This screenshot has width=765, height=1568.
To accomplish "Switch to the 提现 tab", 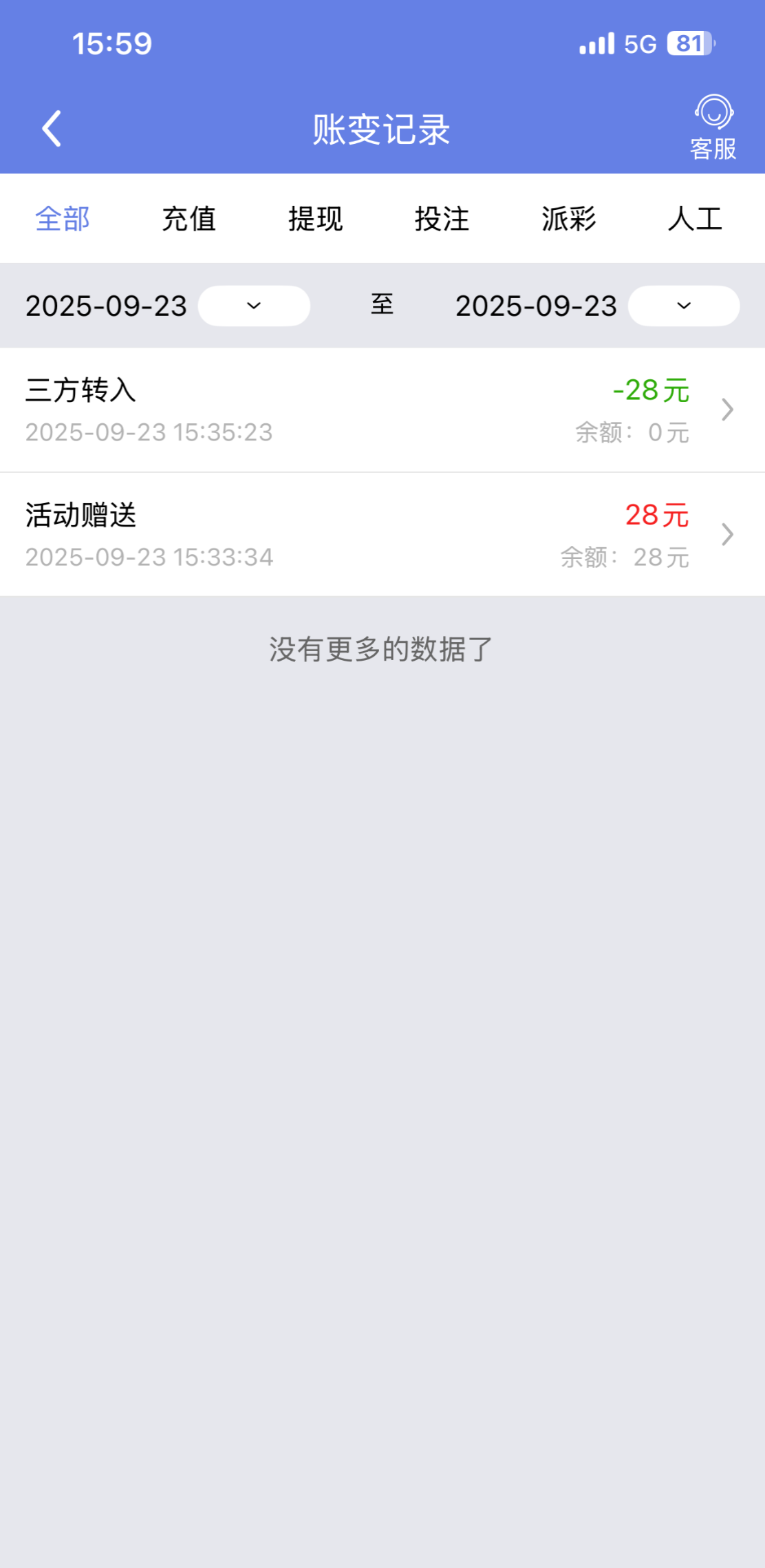I will coord(316,219).
